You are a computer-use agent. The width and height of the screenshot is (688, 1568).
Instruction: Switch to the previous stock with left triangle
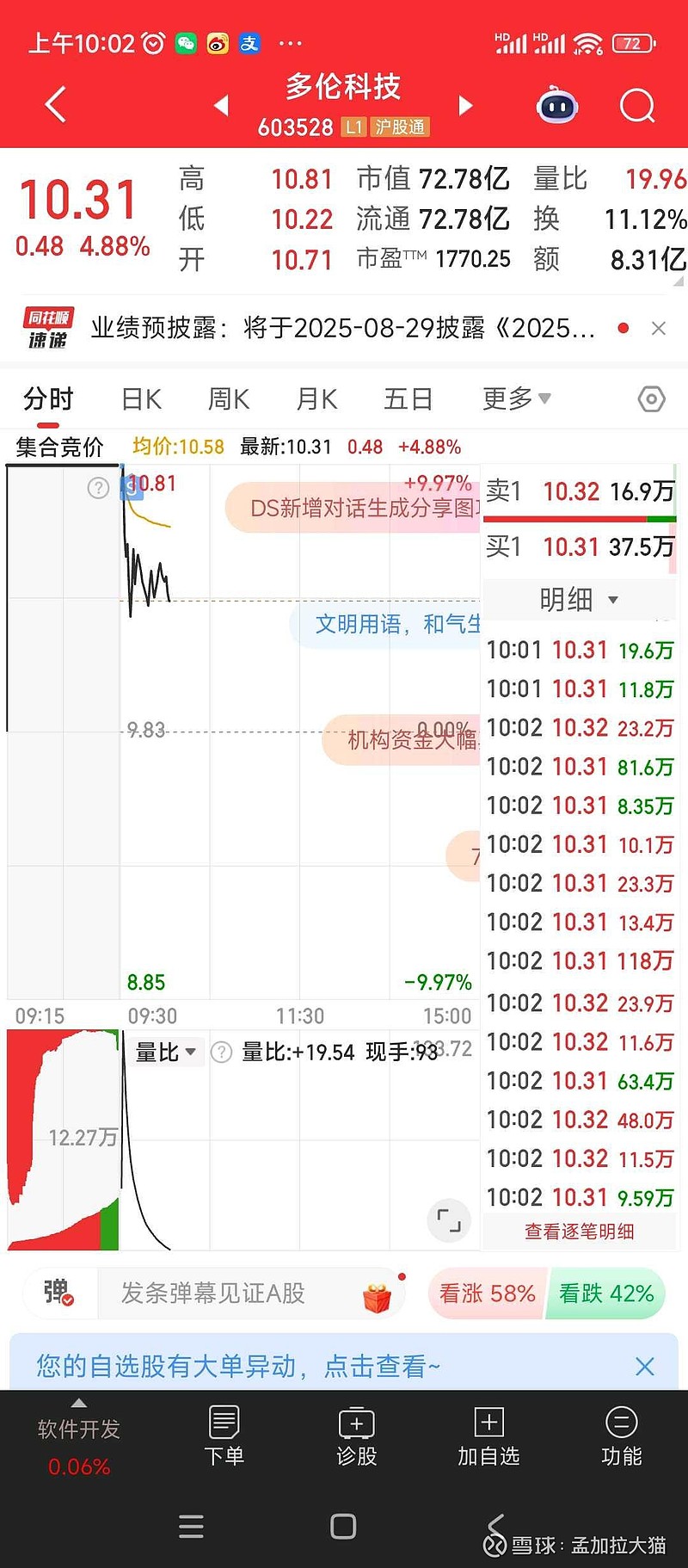pos(222,105)
